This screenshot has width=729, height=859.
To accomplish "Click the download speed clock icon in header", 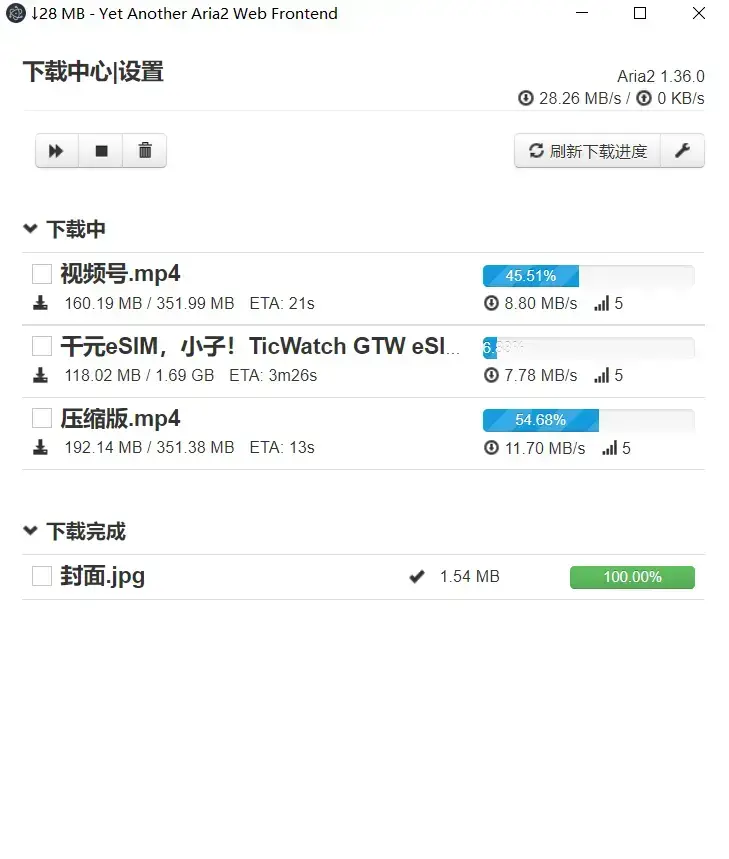I will point(525,98).
